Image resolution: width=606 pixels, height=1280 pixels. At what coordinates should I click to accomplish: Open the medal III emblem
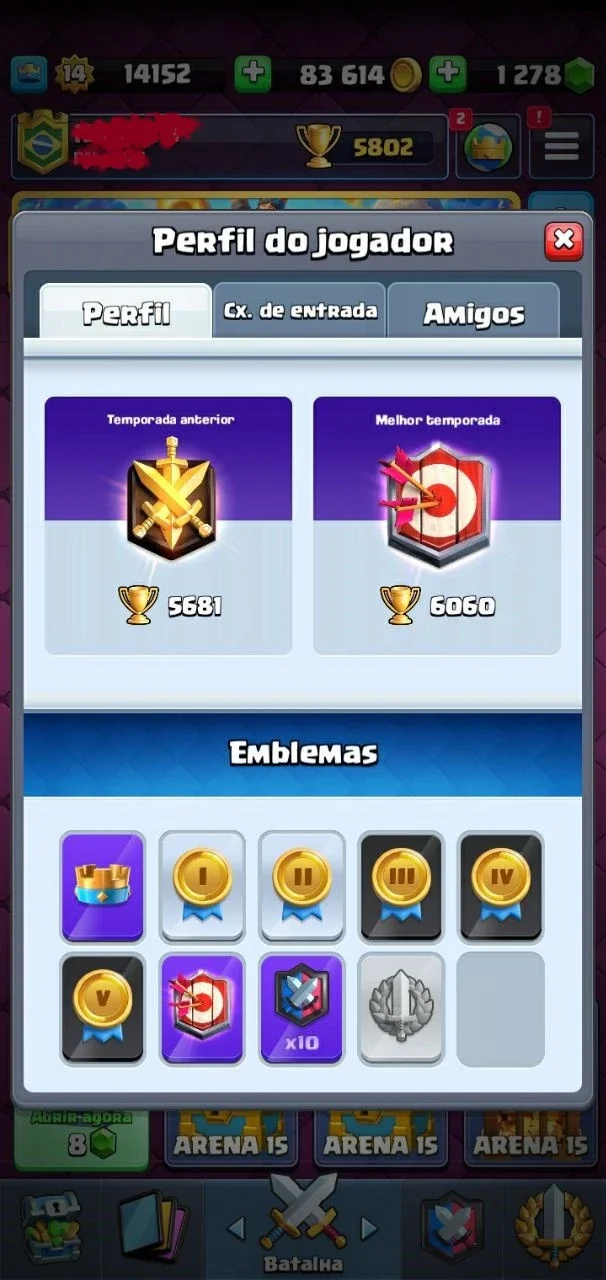point(401,886)
